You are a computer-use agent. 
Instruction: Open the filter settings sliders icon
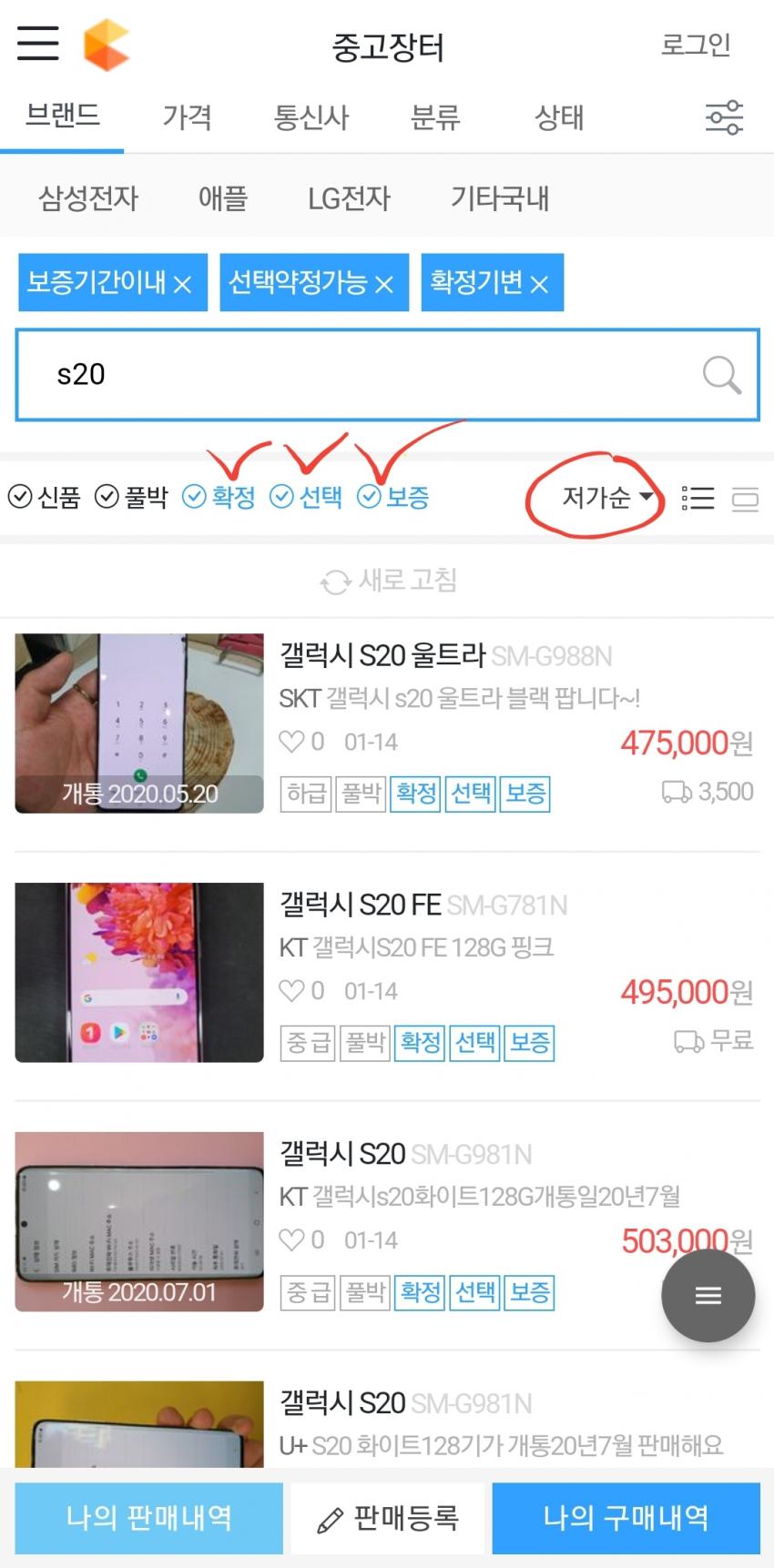724,117
